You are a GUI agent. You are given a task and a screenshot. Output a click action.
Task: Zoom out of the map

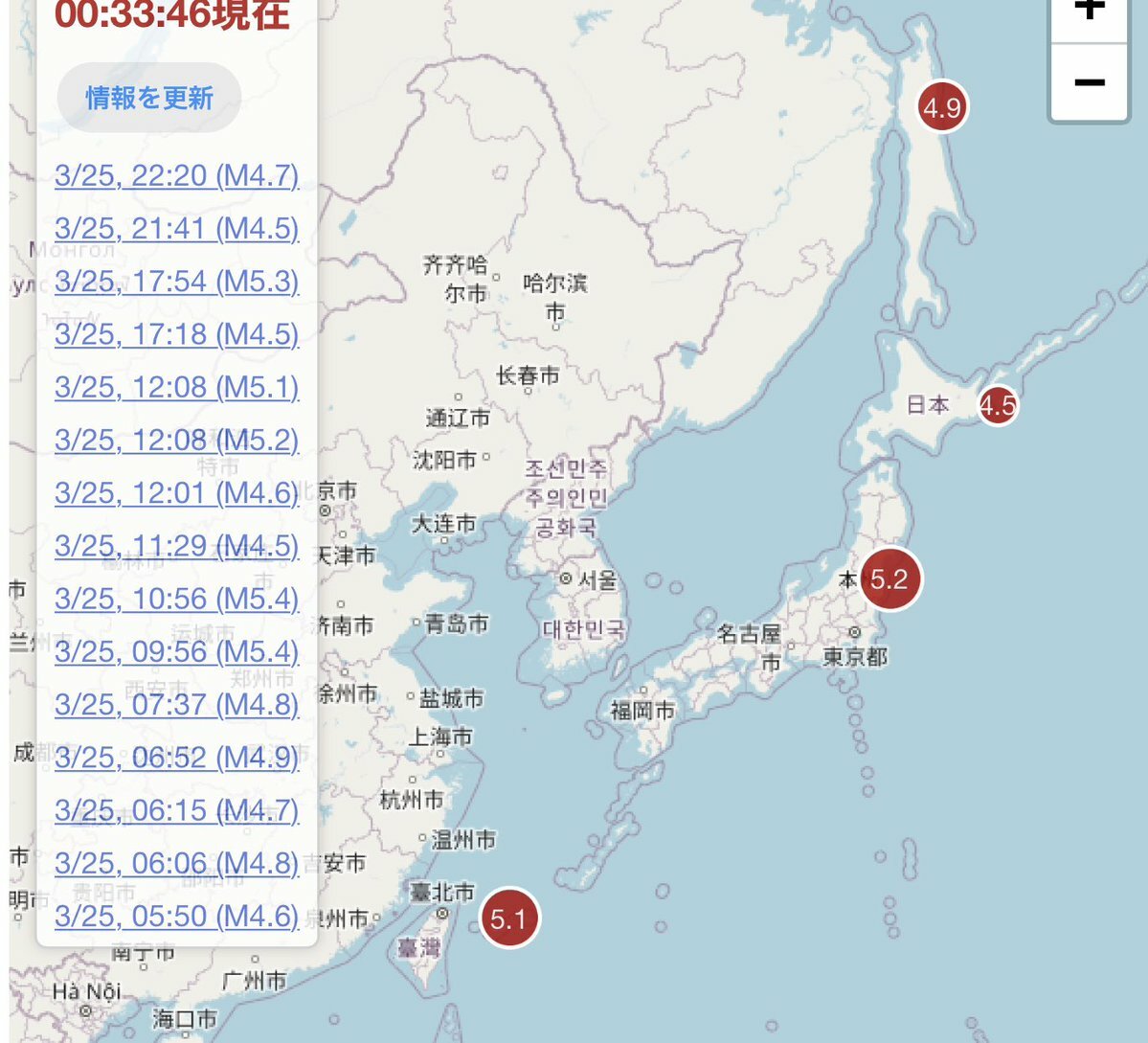pos(1090,82)
